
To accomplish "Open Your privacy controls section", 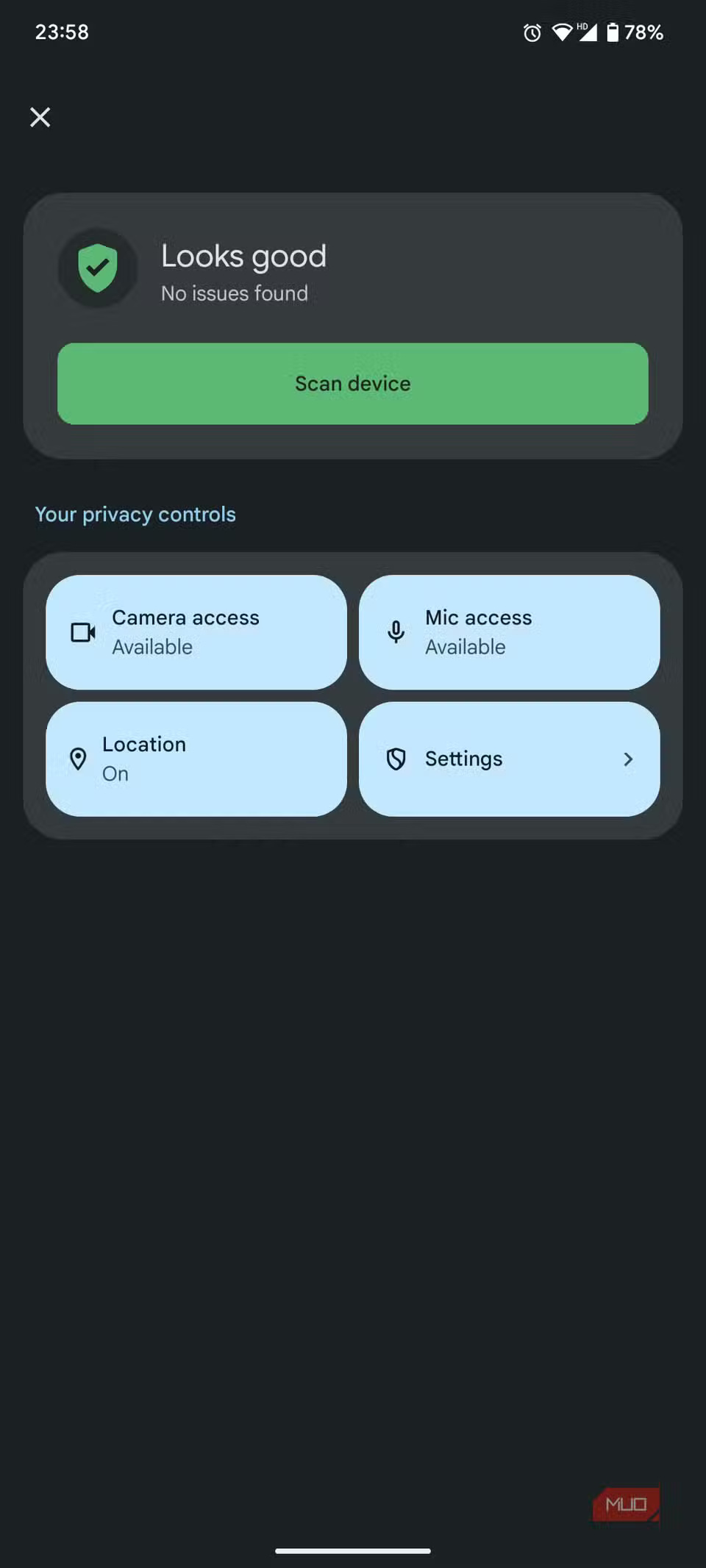I will (135, 514).
